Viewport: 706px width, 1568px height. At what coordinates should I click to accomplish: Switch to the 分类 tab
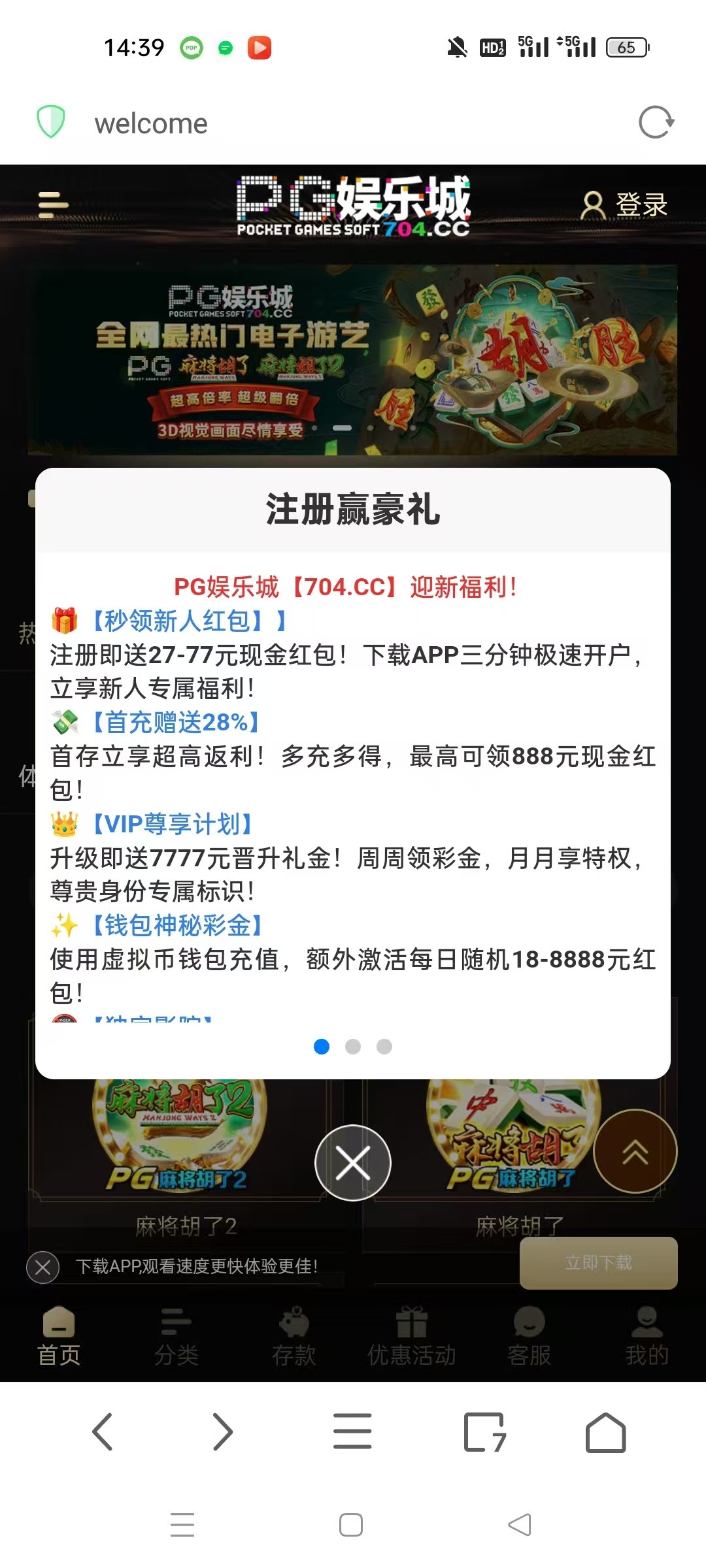[x=176, y=1337]
